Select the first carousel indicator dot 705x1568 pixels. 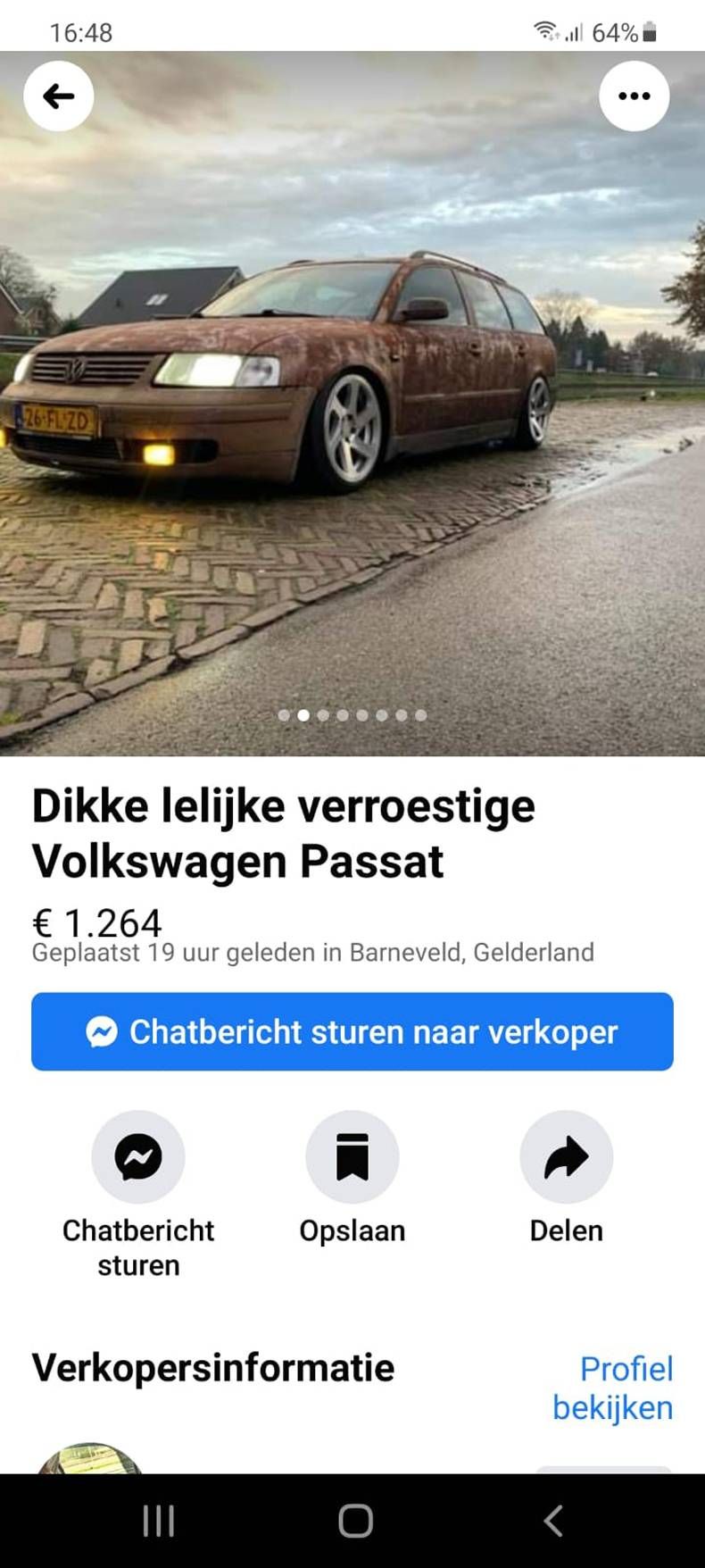283,714
